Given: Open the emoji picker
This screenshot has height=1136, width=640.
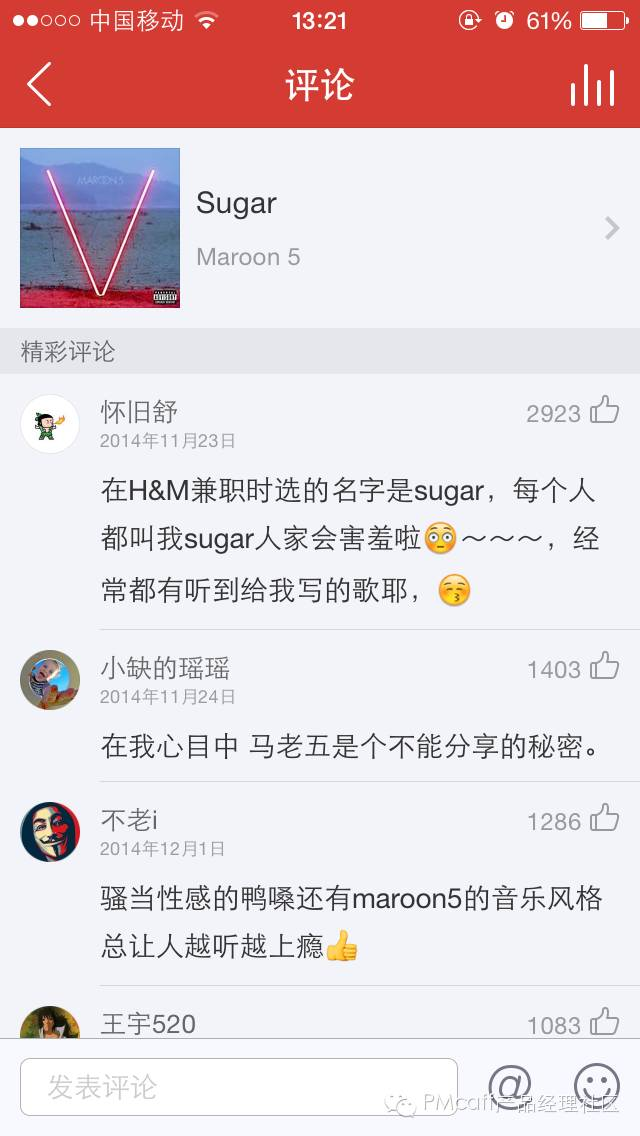Looking at the screenshot, I should tap(597, 1086).
